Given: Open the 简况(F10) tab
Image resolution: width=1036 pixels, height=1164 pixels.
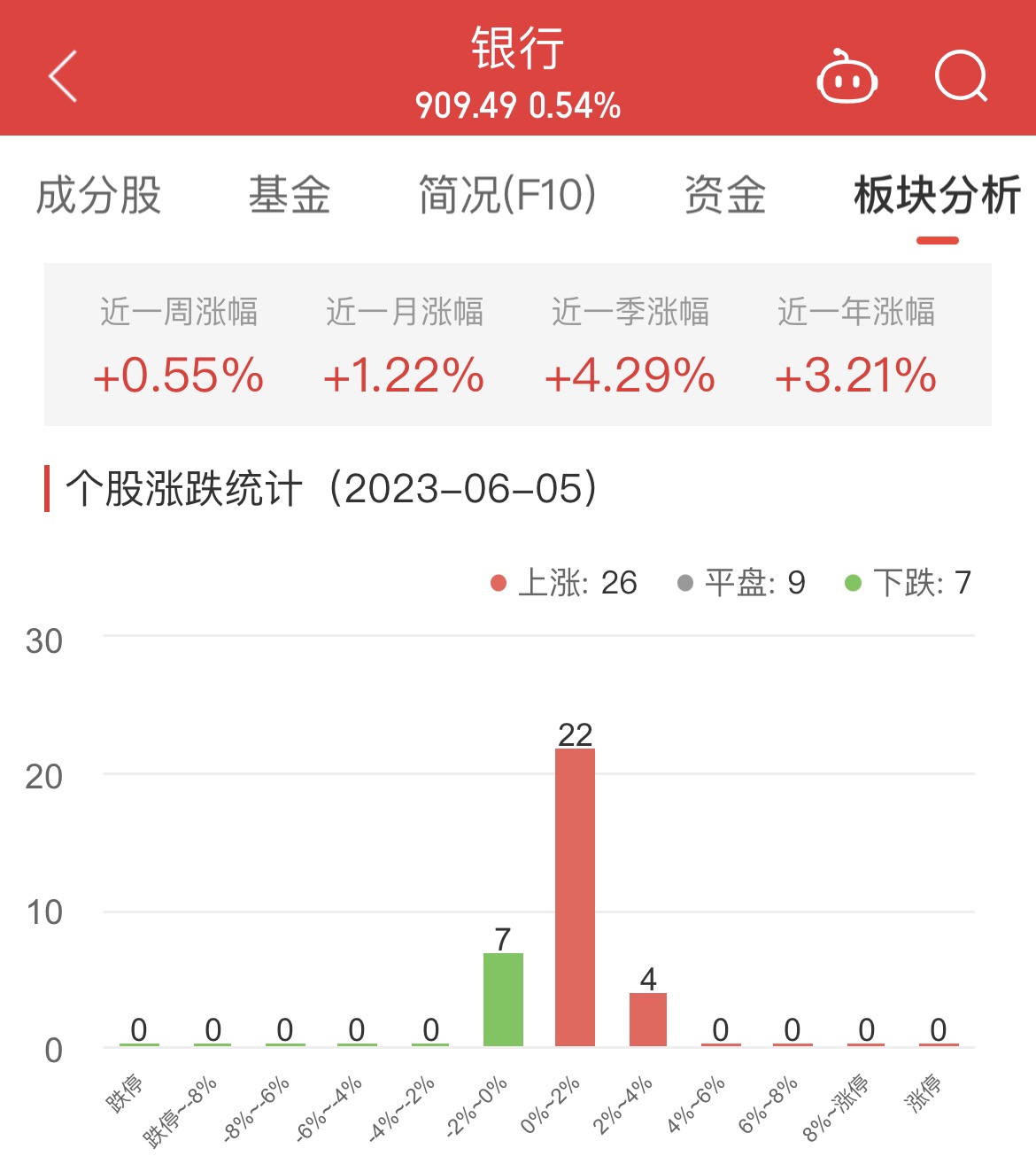Looking at the screenshot, I should tap(506, 195).
